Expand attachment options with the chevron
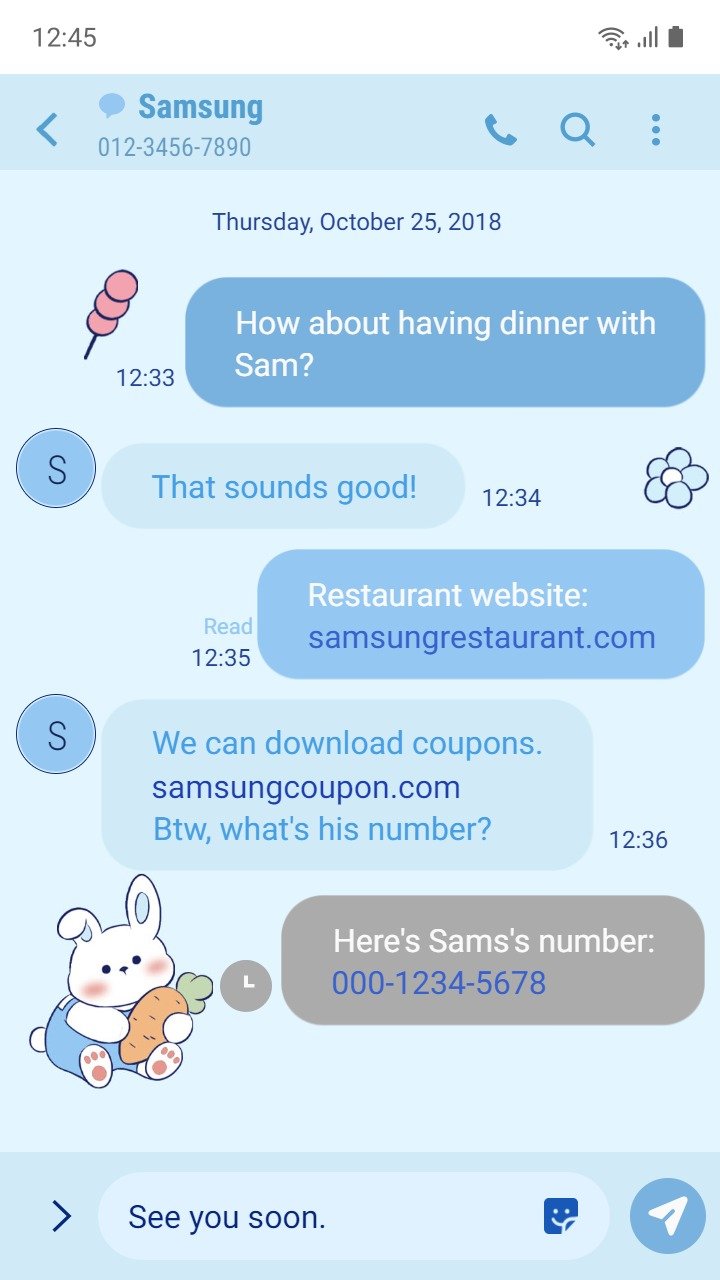 pyautogui.click(x=61, y=1216)
